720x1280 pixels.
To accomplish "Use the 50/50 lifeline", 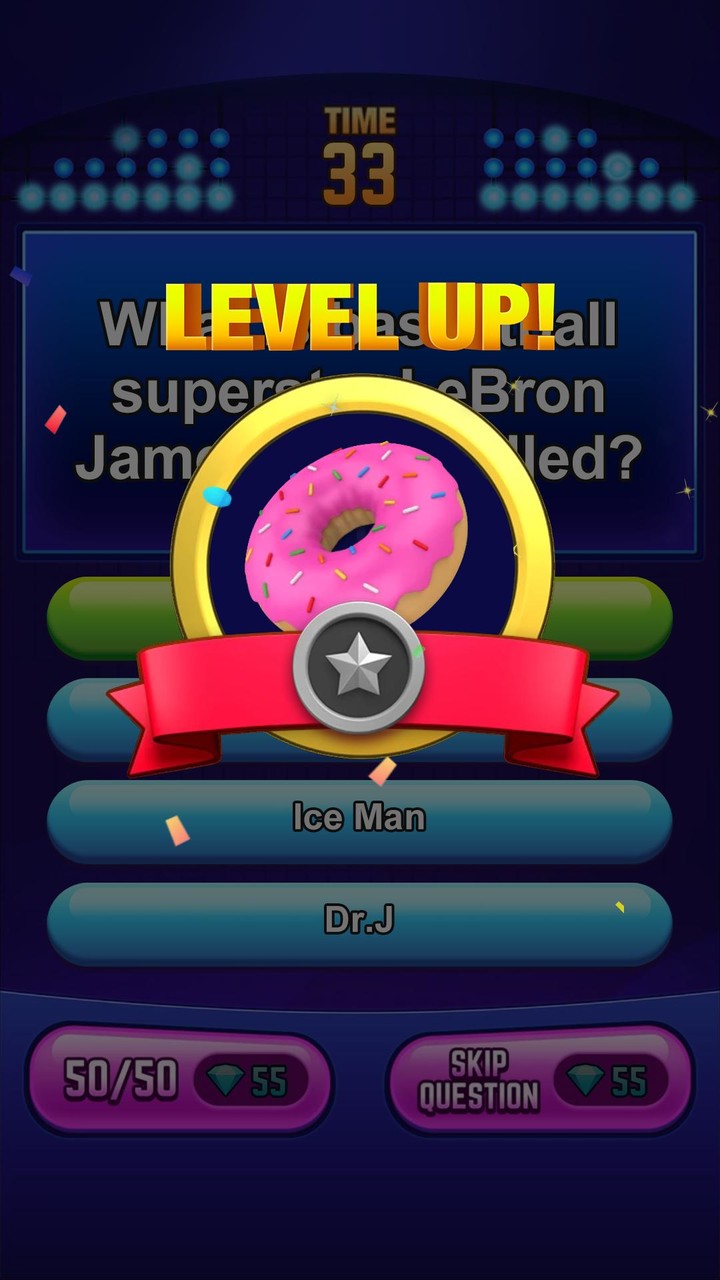I will coord(179,1079).
